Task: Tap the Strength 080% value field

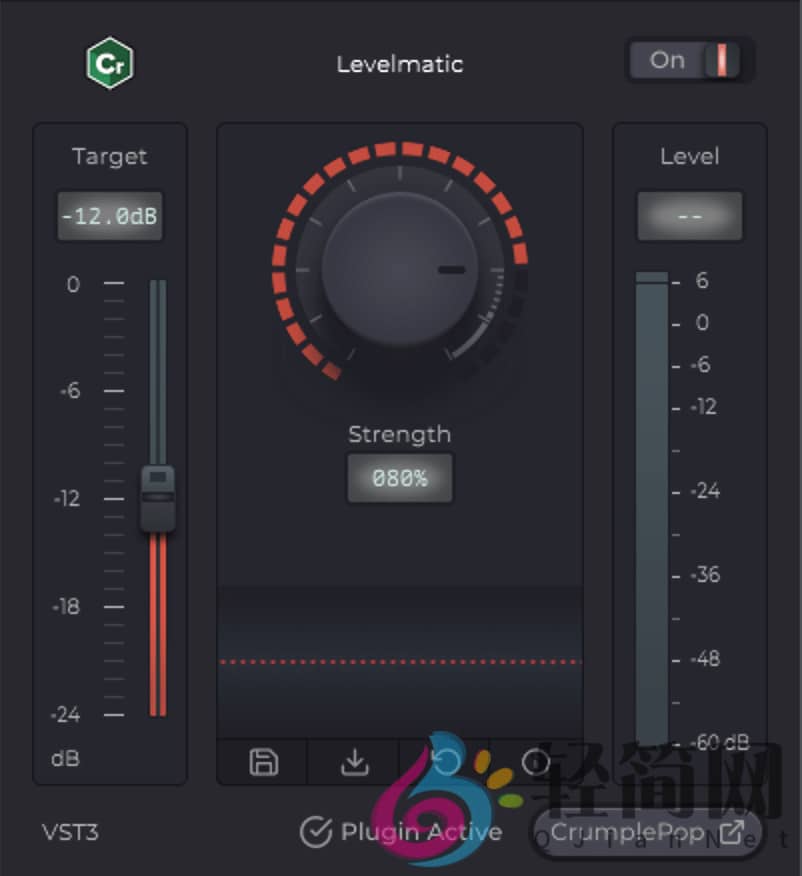Action: pos(399,478)
